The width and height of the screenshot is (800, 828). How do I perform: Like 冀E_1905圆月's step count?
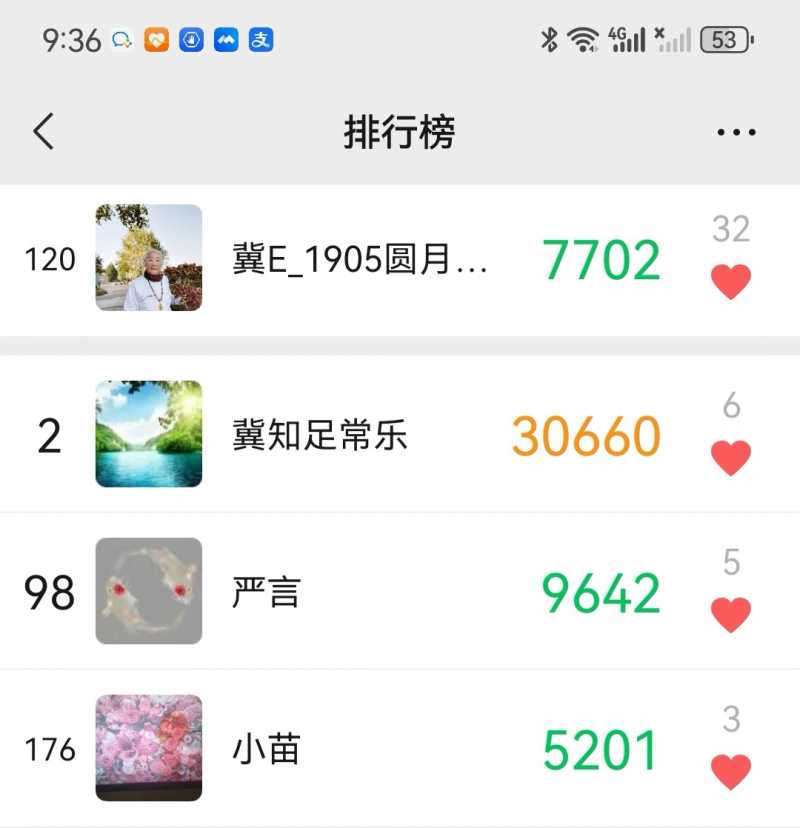pos(731,282)
